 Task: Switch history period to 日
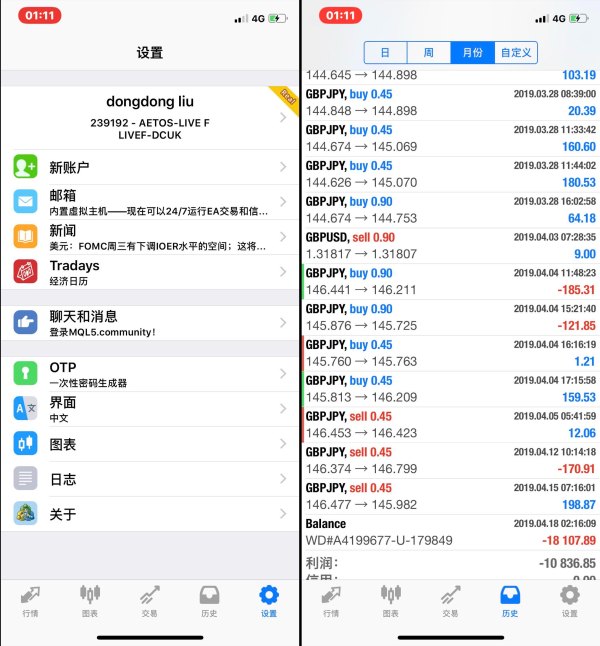click(x=385, y=53)
